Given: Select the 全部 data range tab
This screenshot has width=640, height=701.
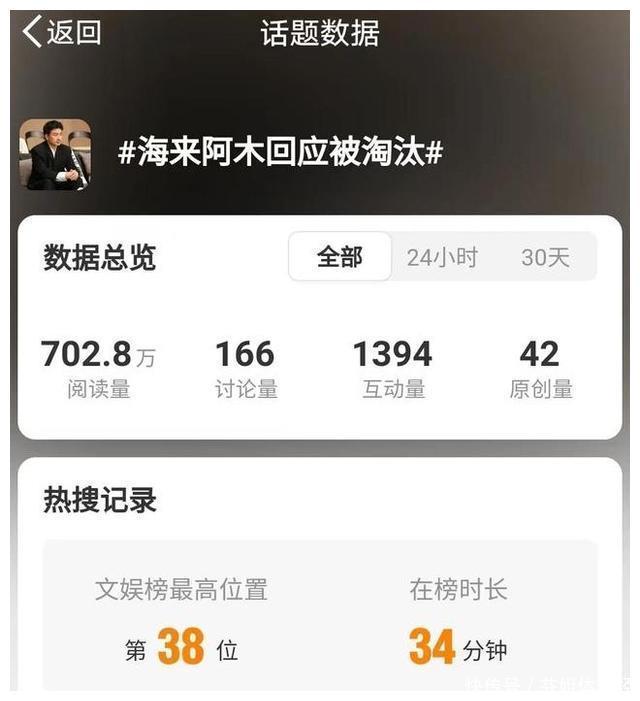Looking at the screenshot, I should pyautogui.click(x=340, y=257).
